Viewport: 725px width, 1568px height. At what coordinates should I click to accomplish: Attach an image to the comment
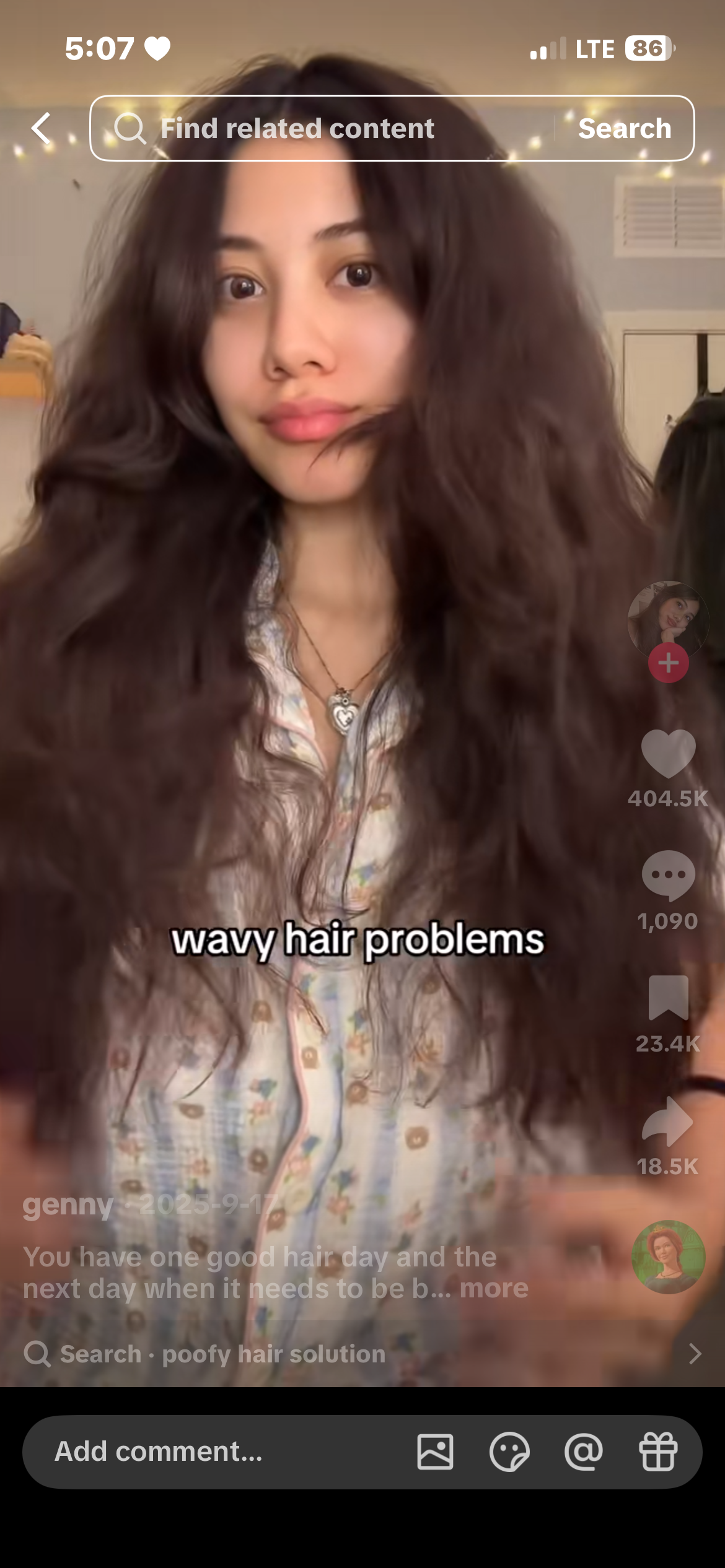[x=435, y=1452]
